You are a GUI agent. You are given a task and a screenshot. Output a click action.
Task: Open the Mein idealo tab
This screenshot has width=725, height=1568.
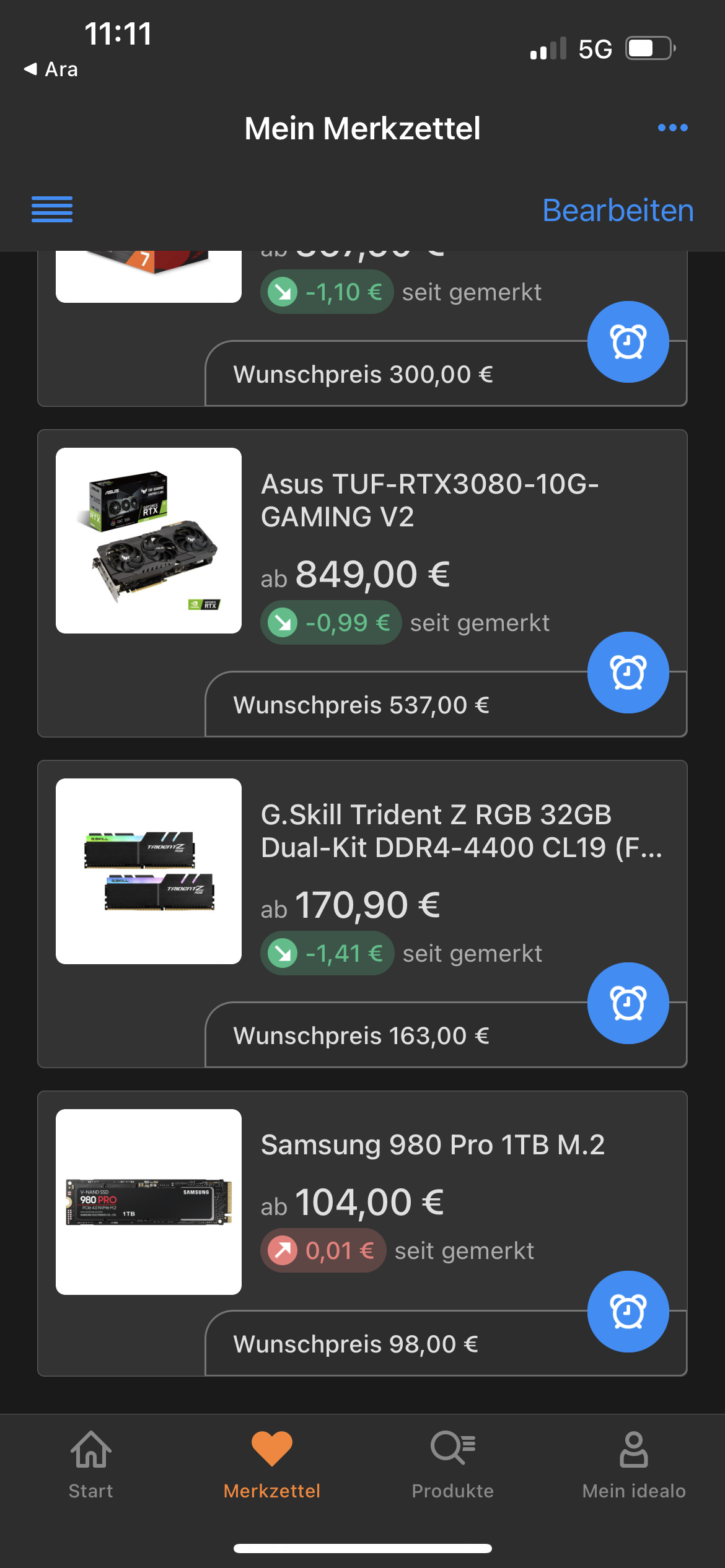(634, 1464)
